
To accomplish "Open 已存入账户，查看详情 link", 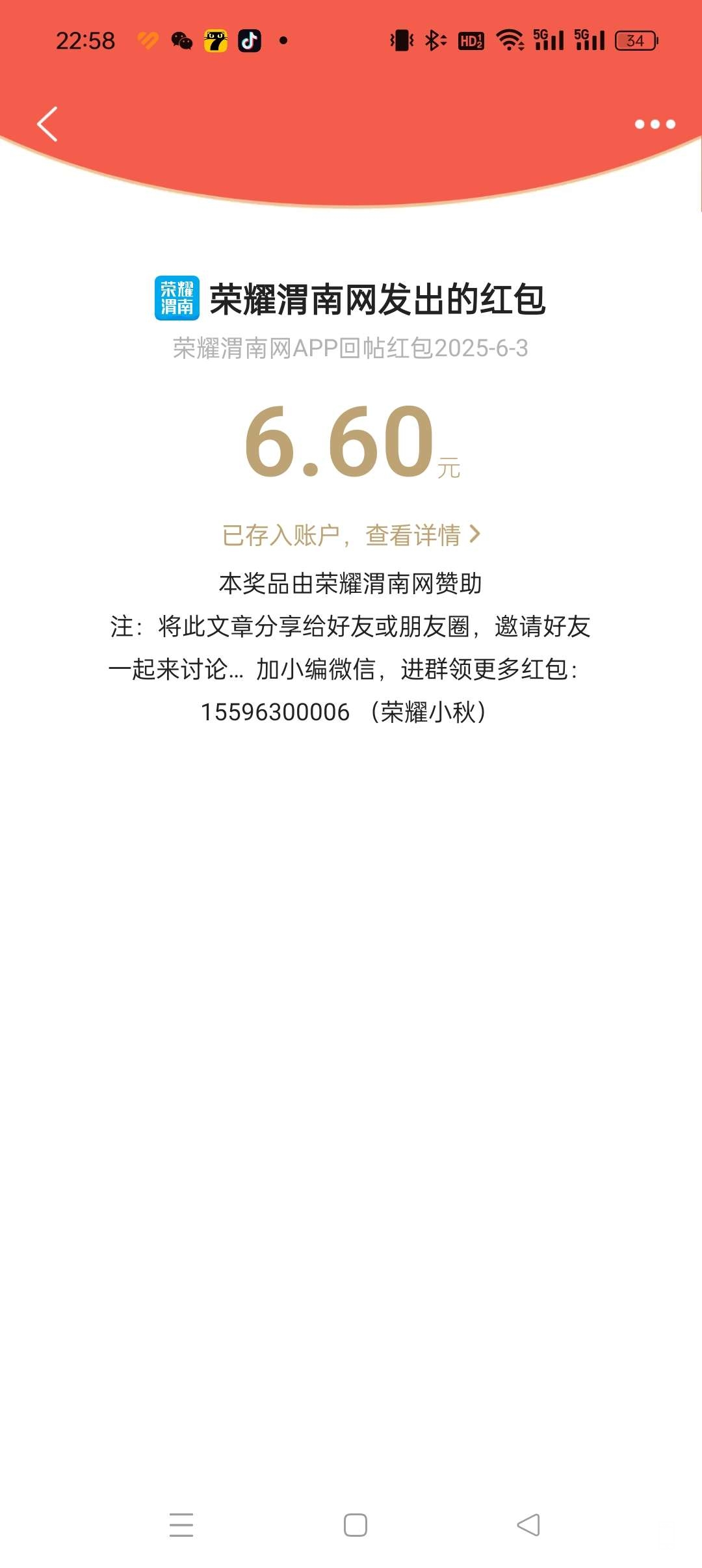I will pos(351,535).
